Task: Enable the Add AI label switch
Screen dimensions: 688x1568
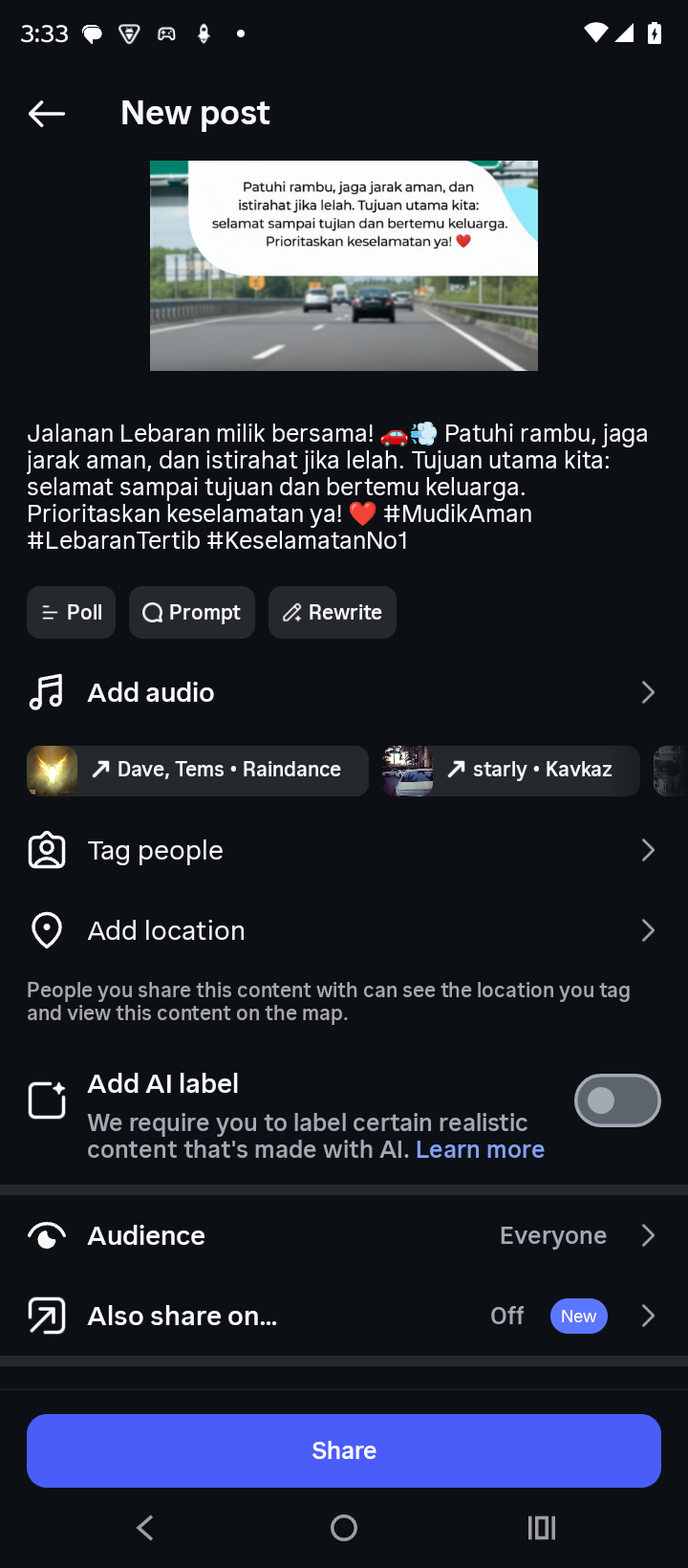Action: coord(616,1100)
